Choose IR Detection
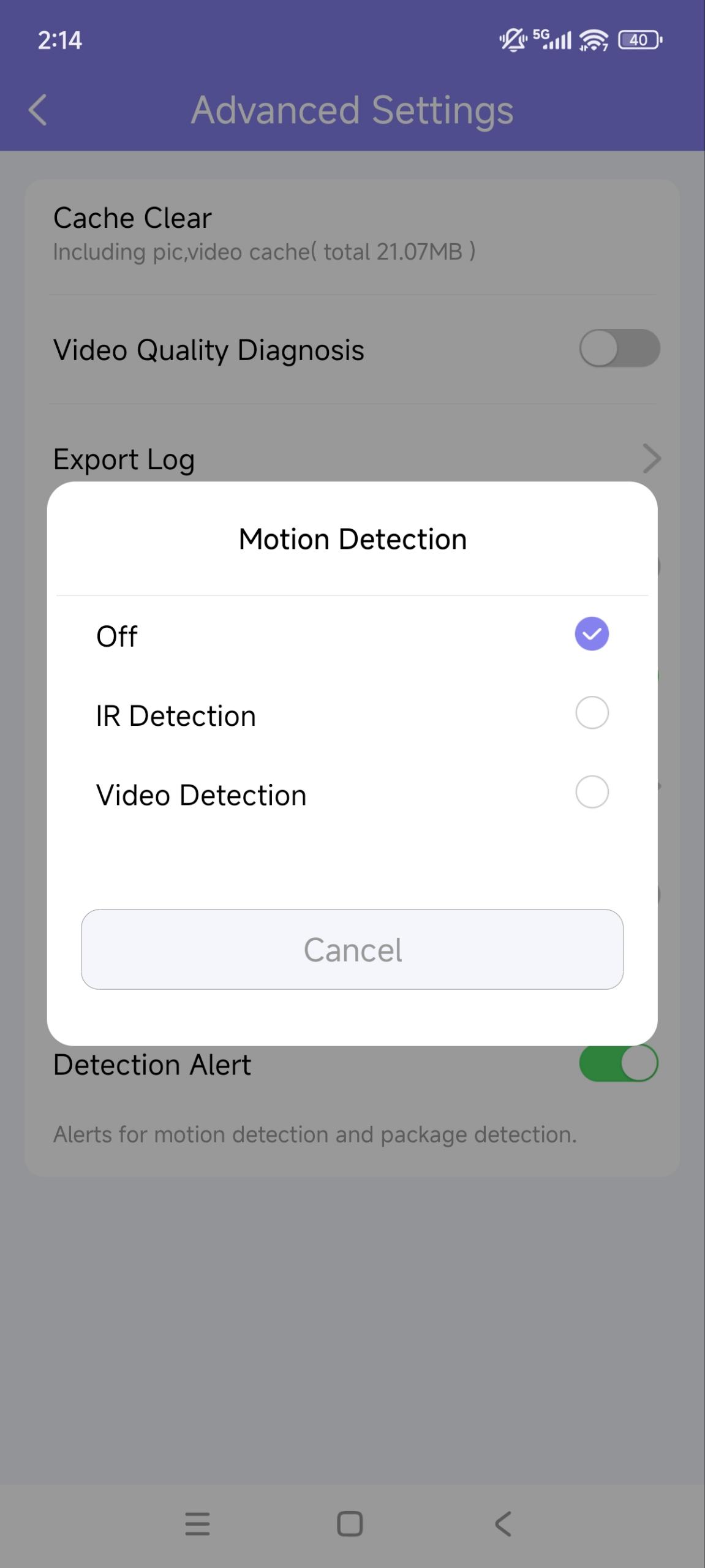Image resolution: width=705 pixels, height=1568 pixels. click(x=352, y=714)
